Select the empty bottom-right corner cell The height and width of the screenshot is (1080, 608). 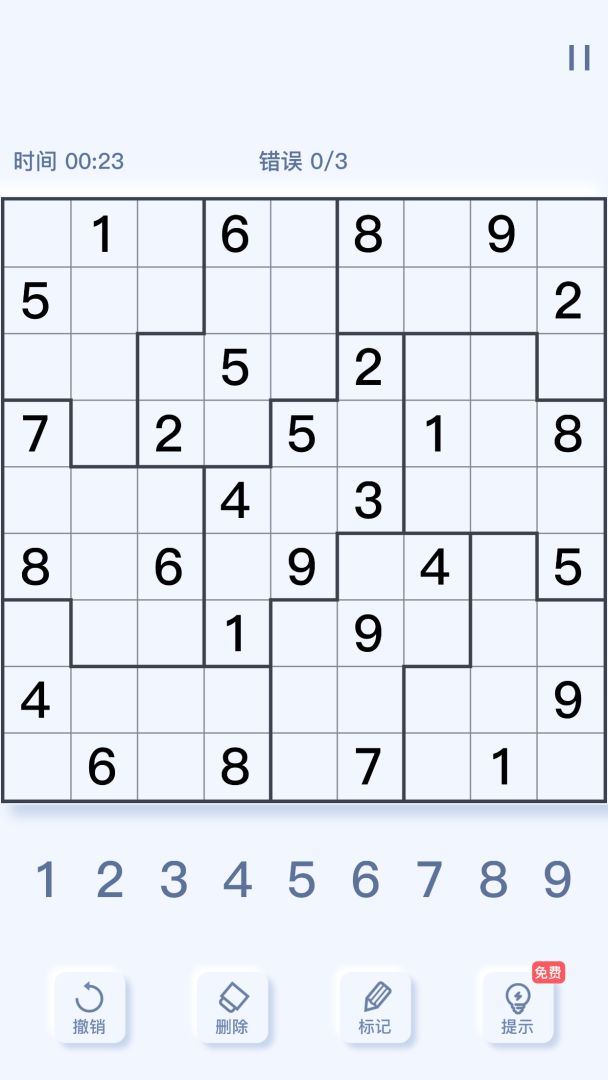click(x=568, y=767)
